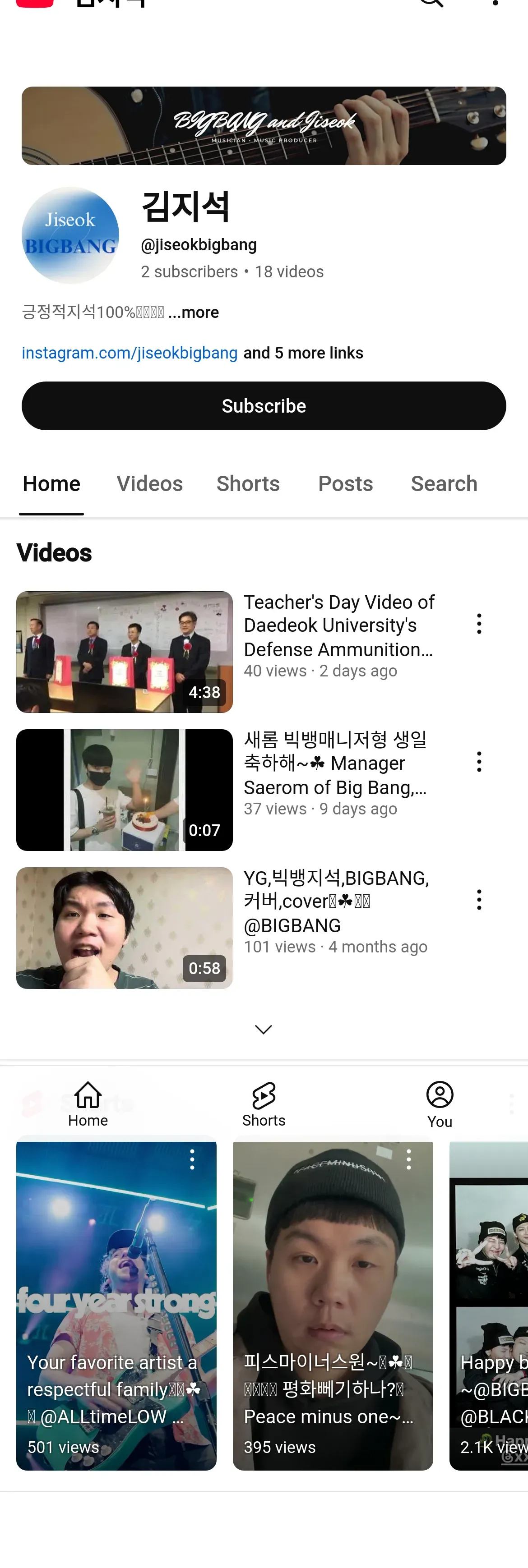The image size is (528, 1568).
Task: Expand the Videos list with the chevron
Action: [263, 1029]
